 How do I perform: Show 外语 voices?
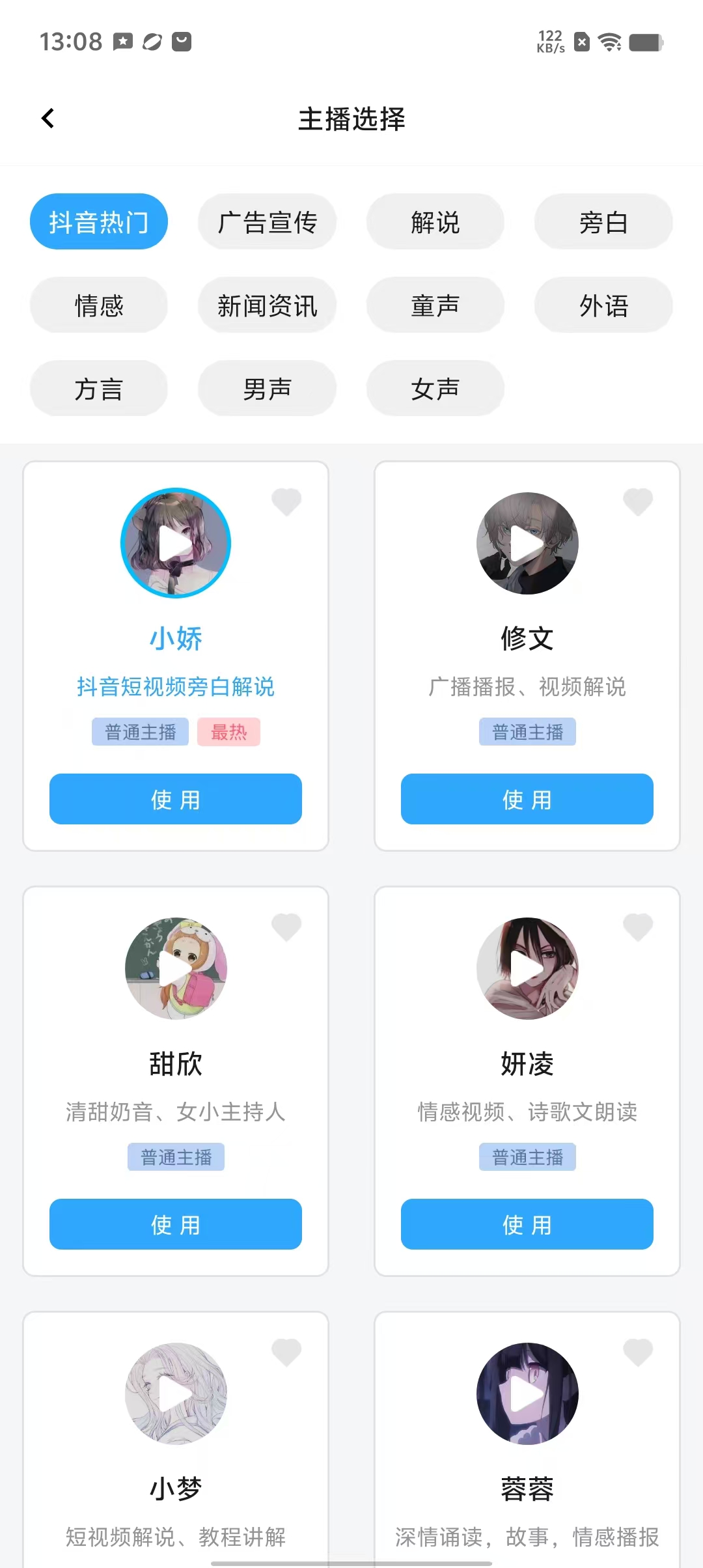coord(603,305)
